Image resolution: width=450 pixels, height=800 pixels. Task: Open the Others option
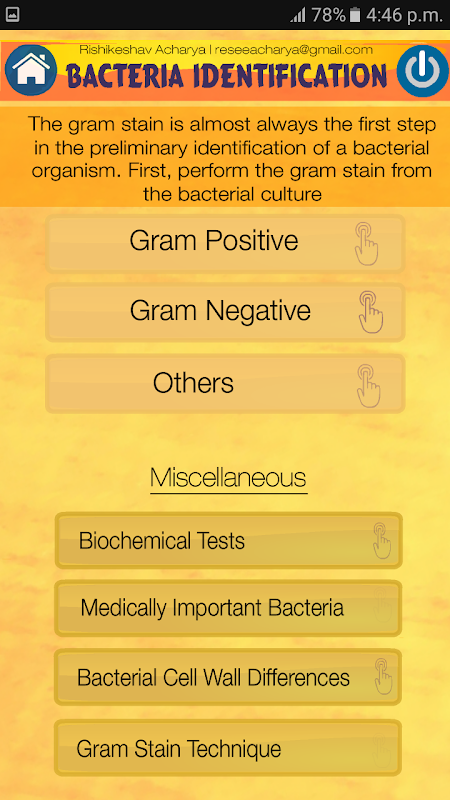pyautogui.click(x=225, y=384)
